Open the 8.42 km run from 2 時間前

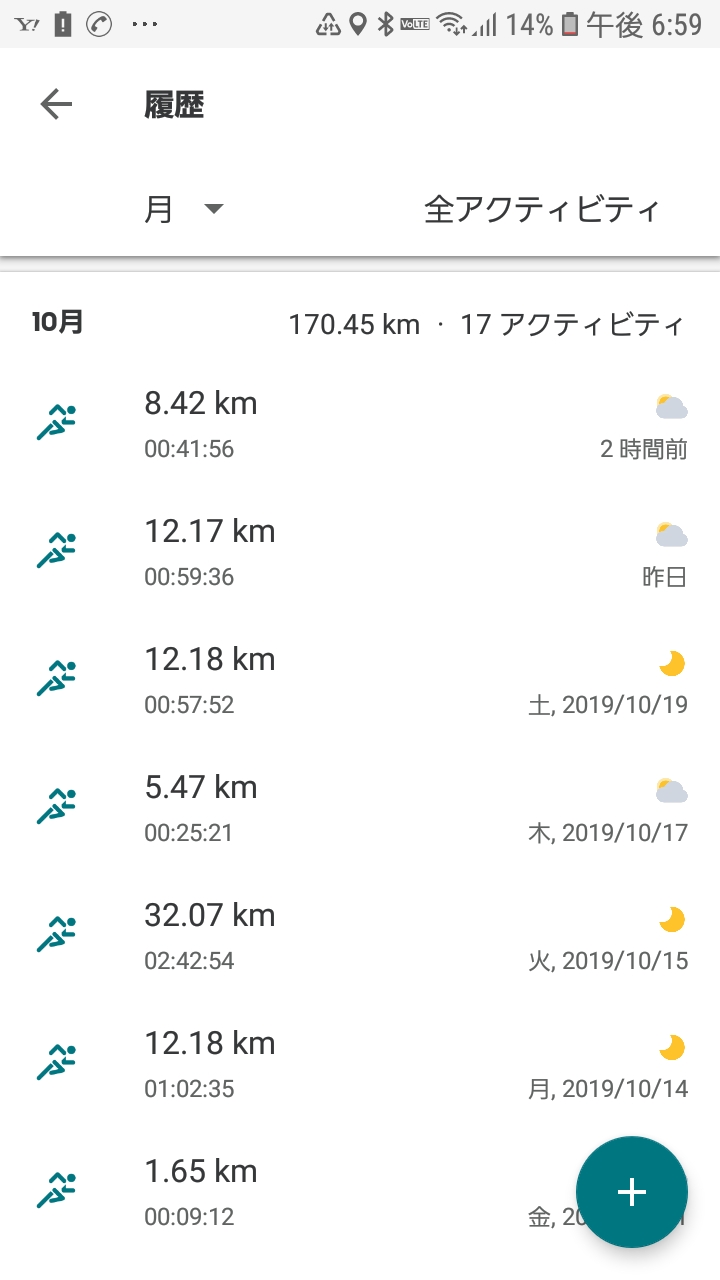point(360,425)
